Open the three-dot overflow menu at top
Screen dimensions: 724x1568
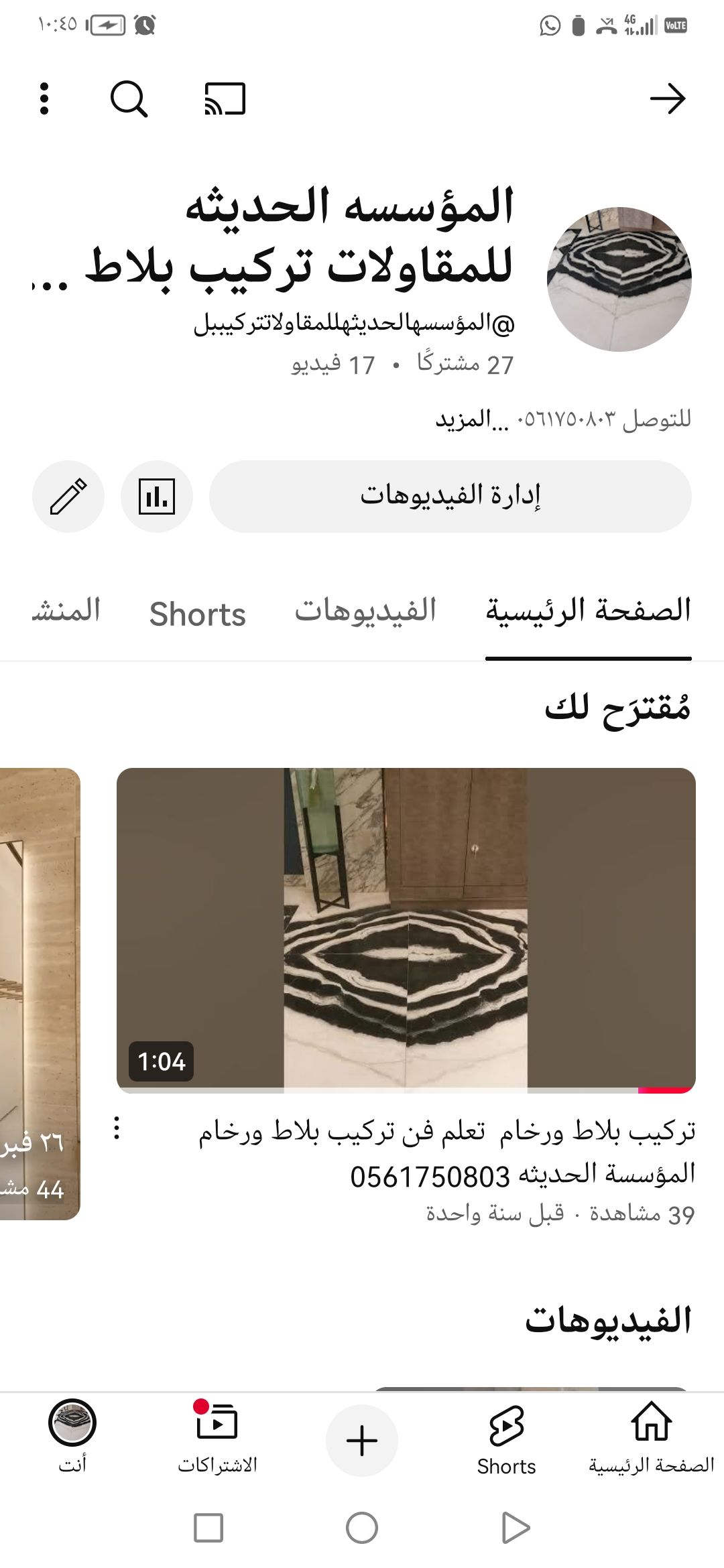44,99
